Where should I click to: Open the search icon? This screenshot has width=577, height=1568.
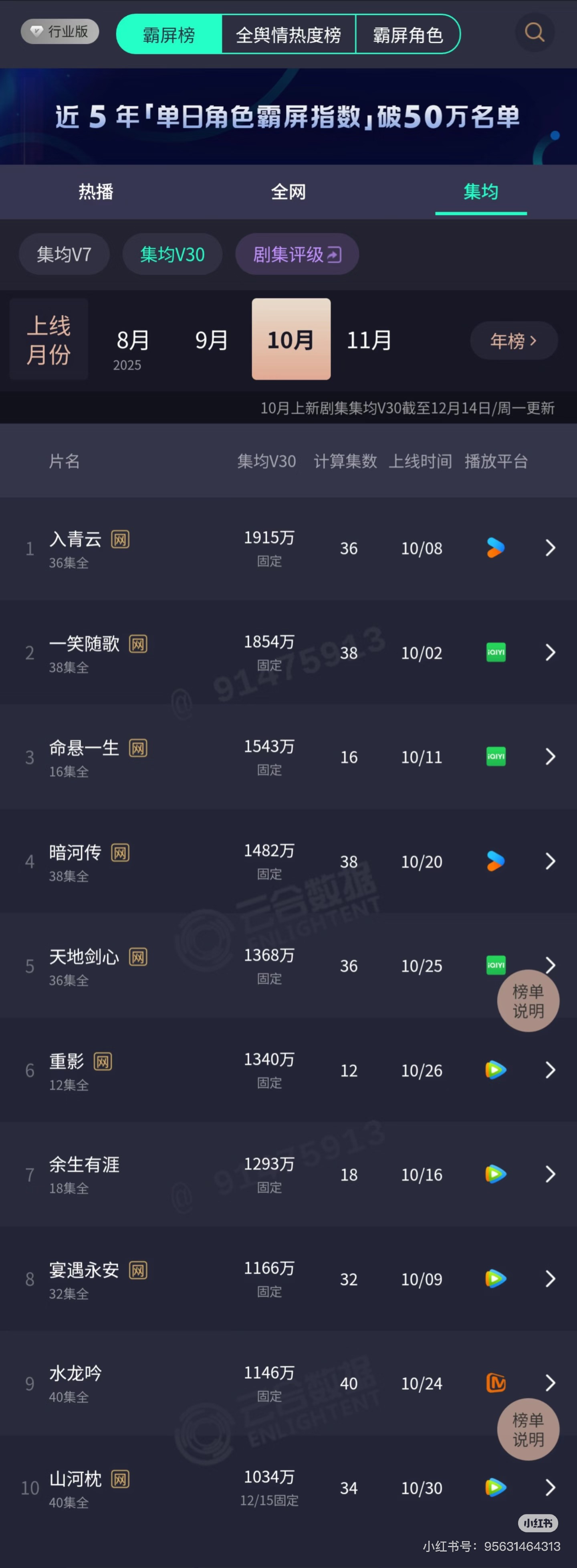(535, 32)
